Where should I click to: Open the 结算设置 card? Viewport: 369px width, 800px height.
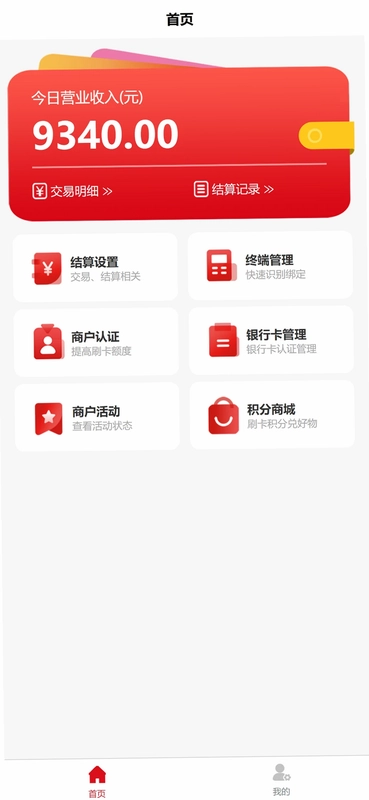[x=95, y=268]
